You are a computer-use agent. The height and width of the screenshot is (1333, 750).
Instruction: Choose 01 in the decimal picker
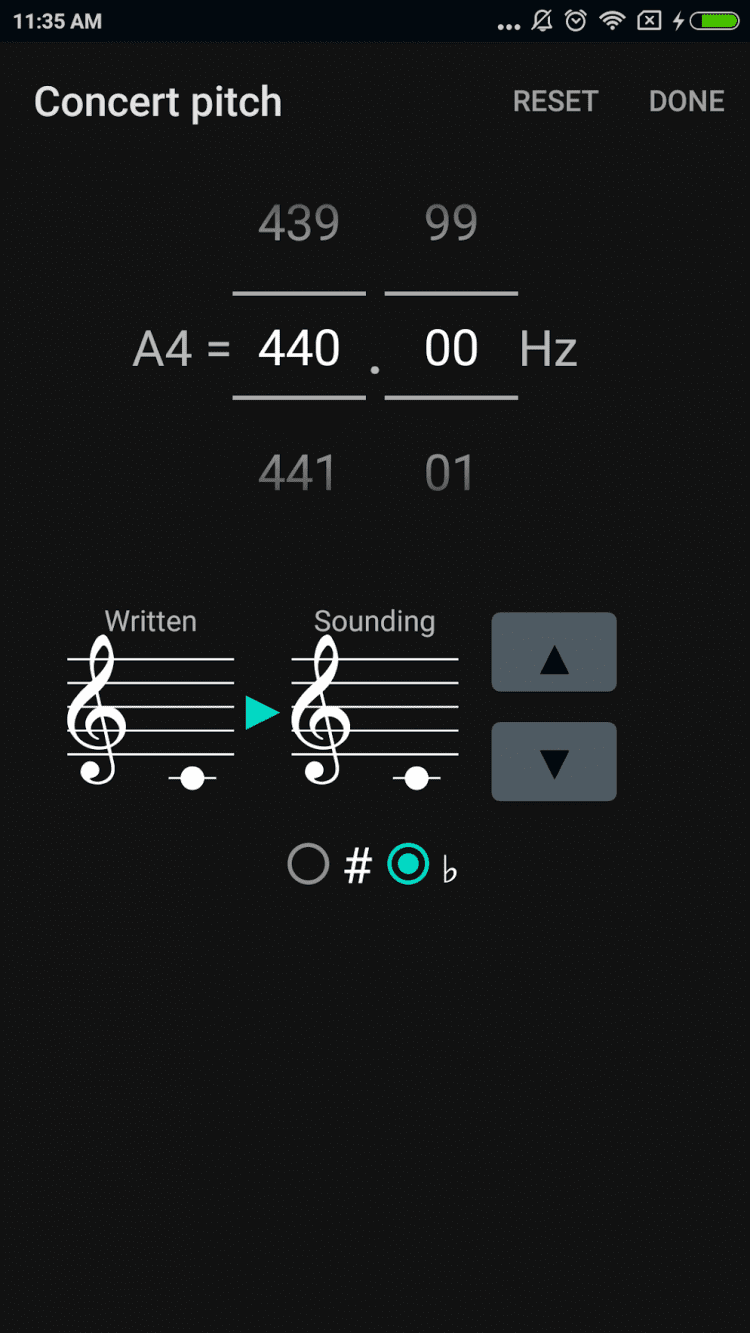pos(450,473)
